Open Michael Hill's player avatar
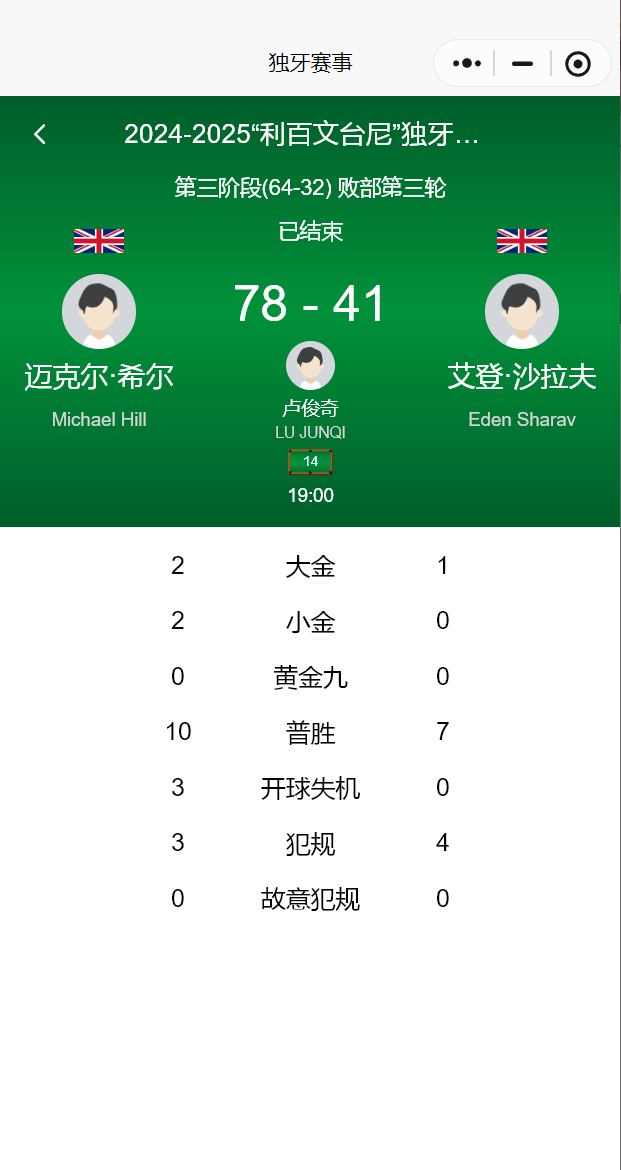 [x=99, y=311]
